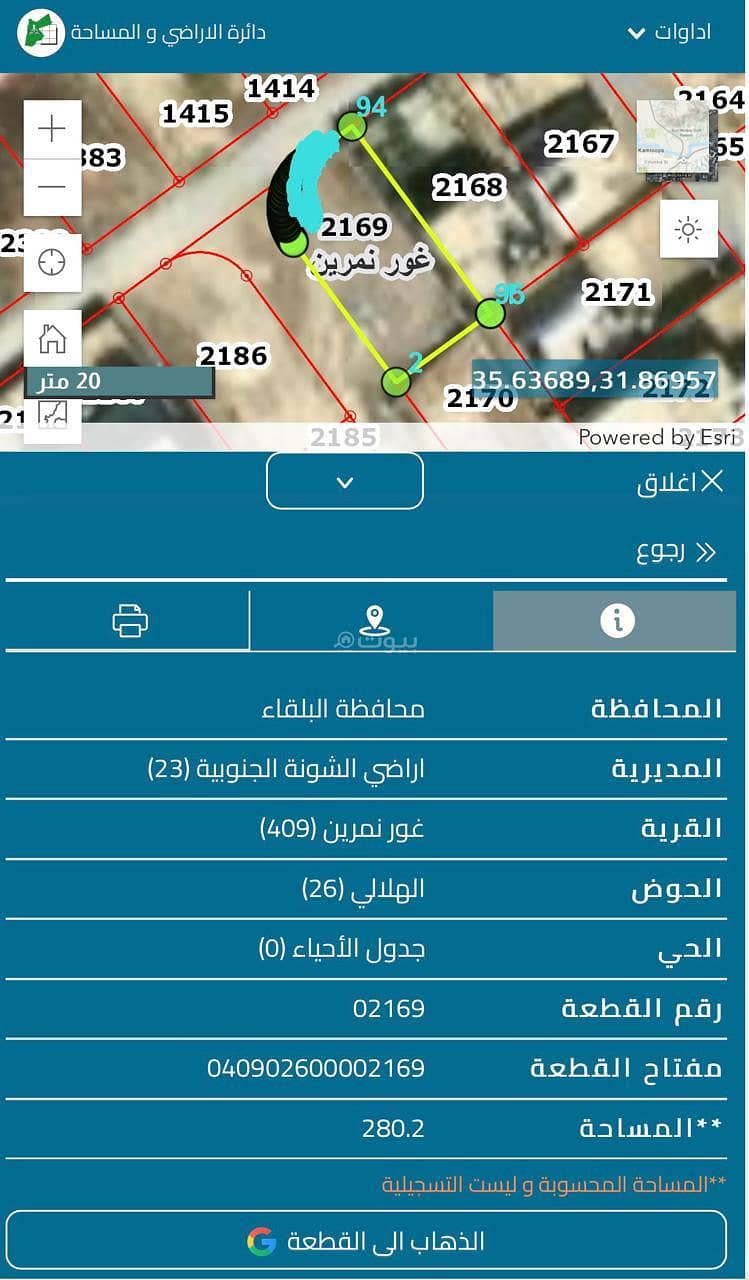Image resolution: width=749 pixels, height=1280 pixels.
Task: Open the ادوات tools dropdown
Action: (669, 33)
